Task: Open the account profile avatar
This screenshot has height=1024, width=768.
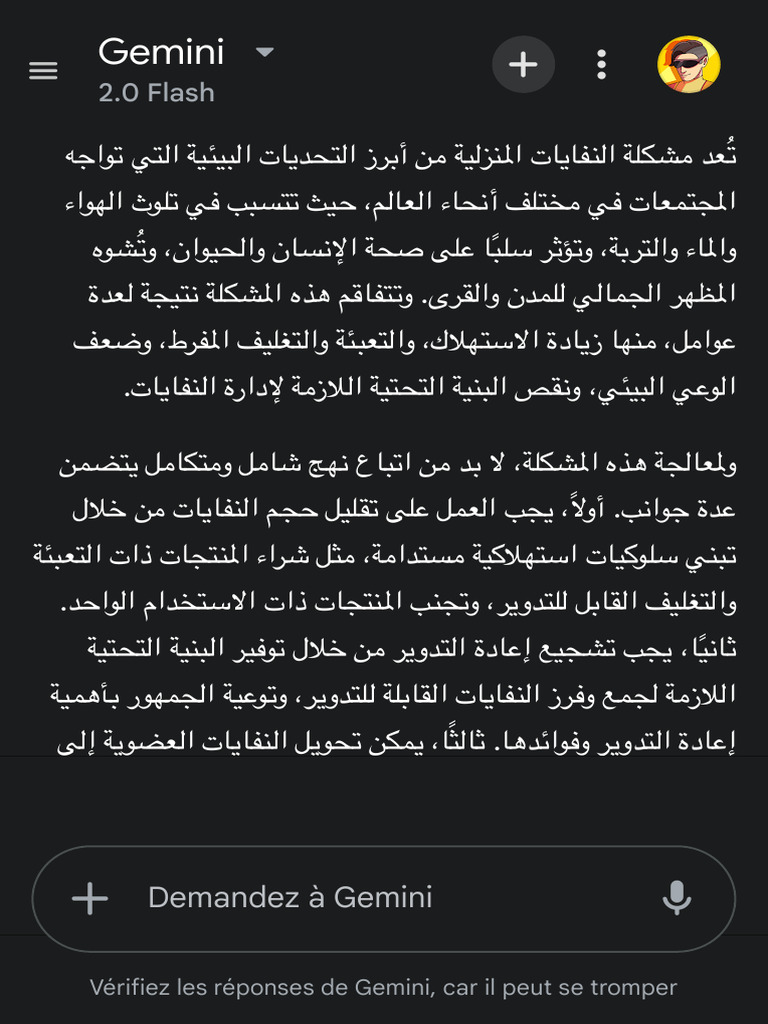Action: coord(688,65)
